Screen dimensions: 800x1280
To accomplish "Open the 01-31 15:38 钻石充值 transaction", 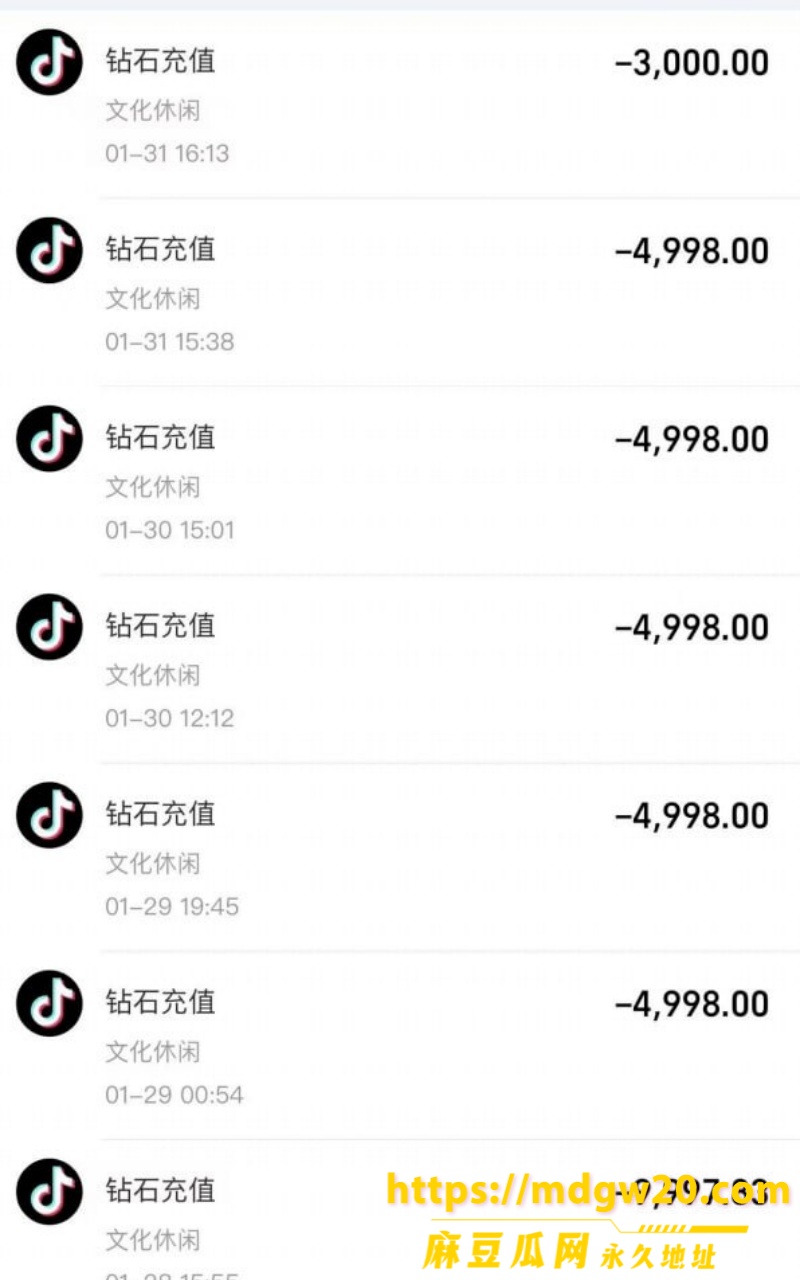I will coord(400,292).
